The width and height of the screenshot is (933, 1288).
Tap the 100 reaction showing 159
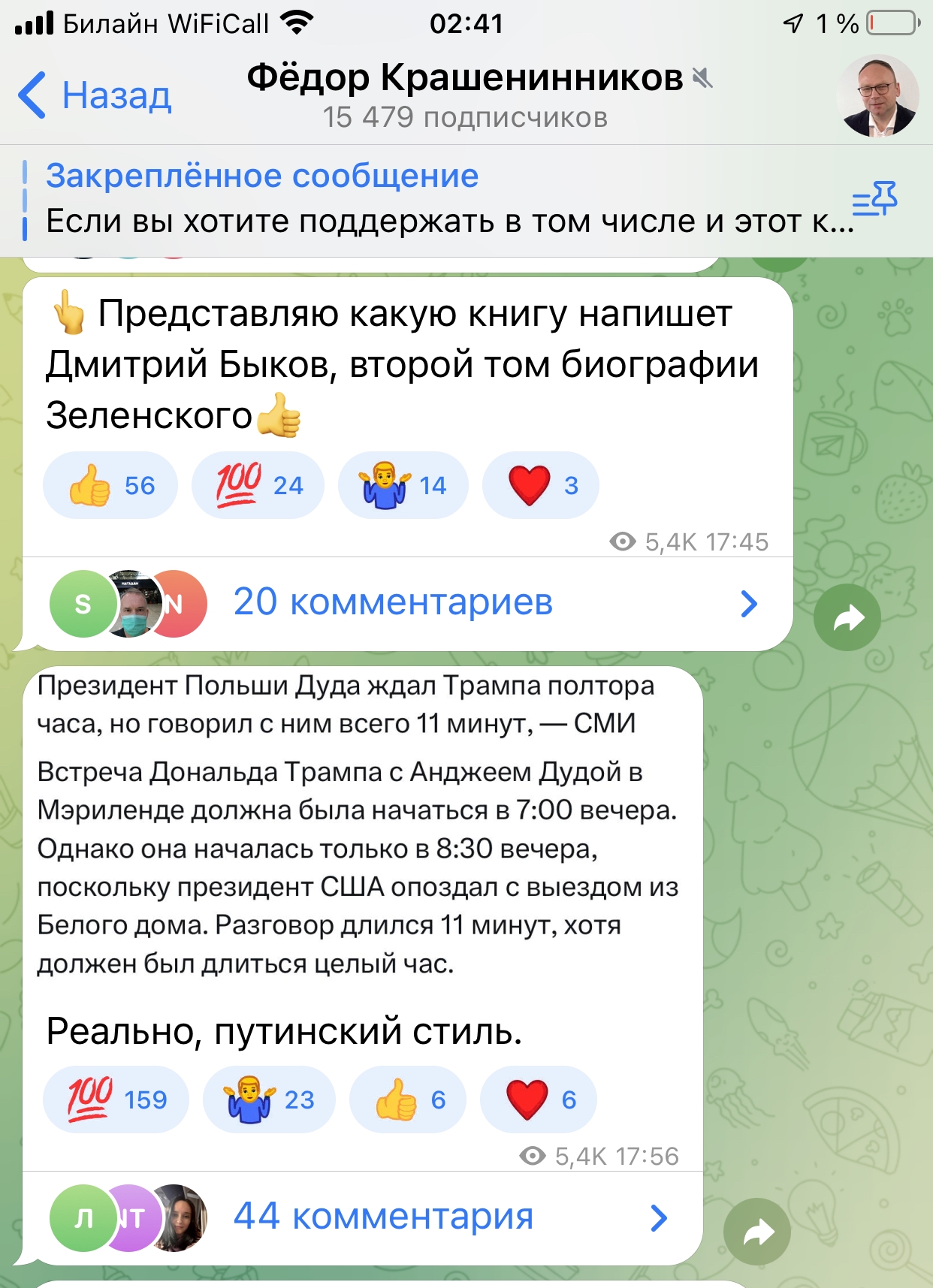(116, 1099)
